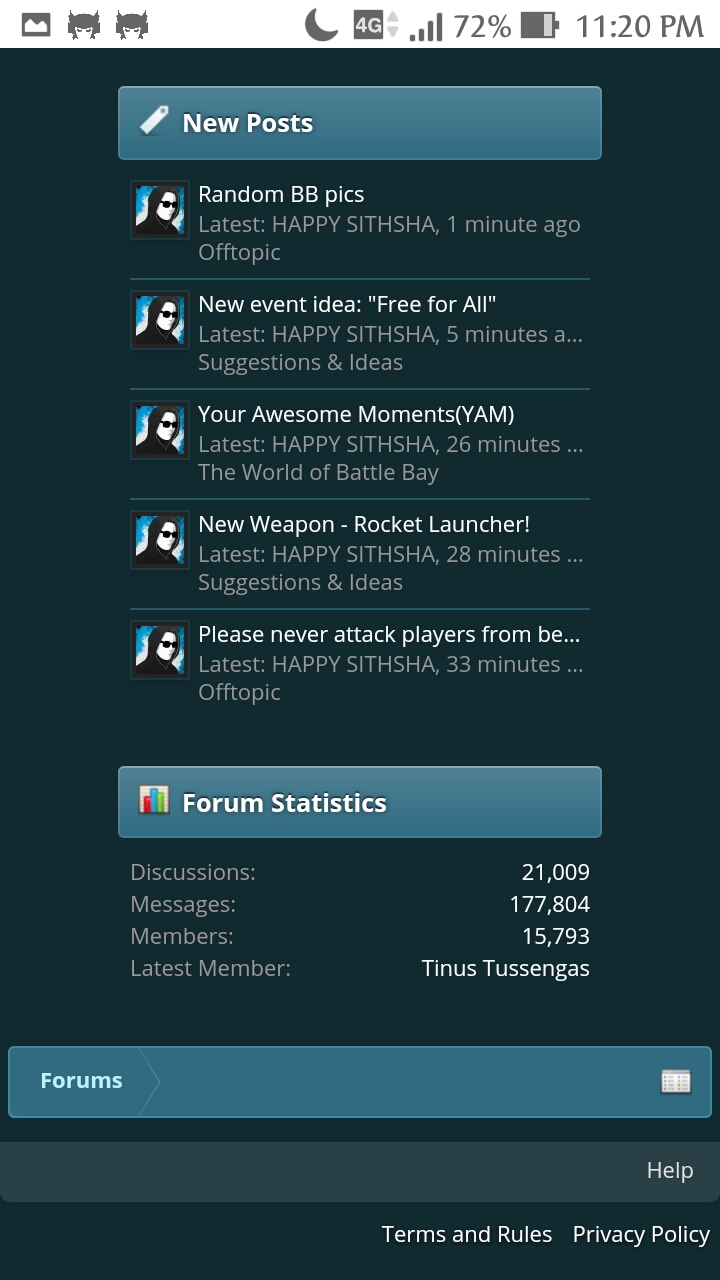Read the Terms and Rules
The width and height of the screenshot is (720, 1280).
[x=466, y=1234]
